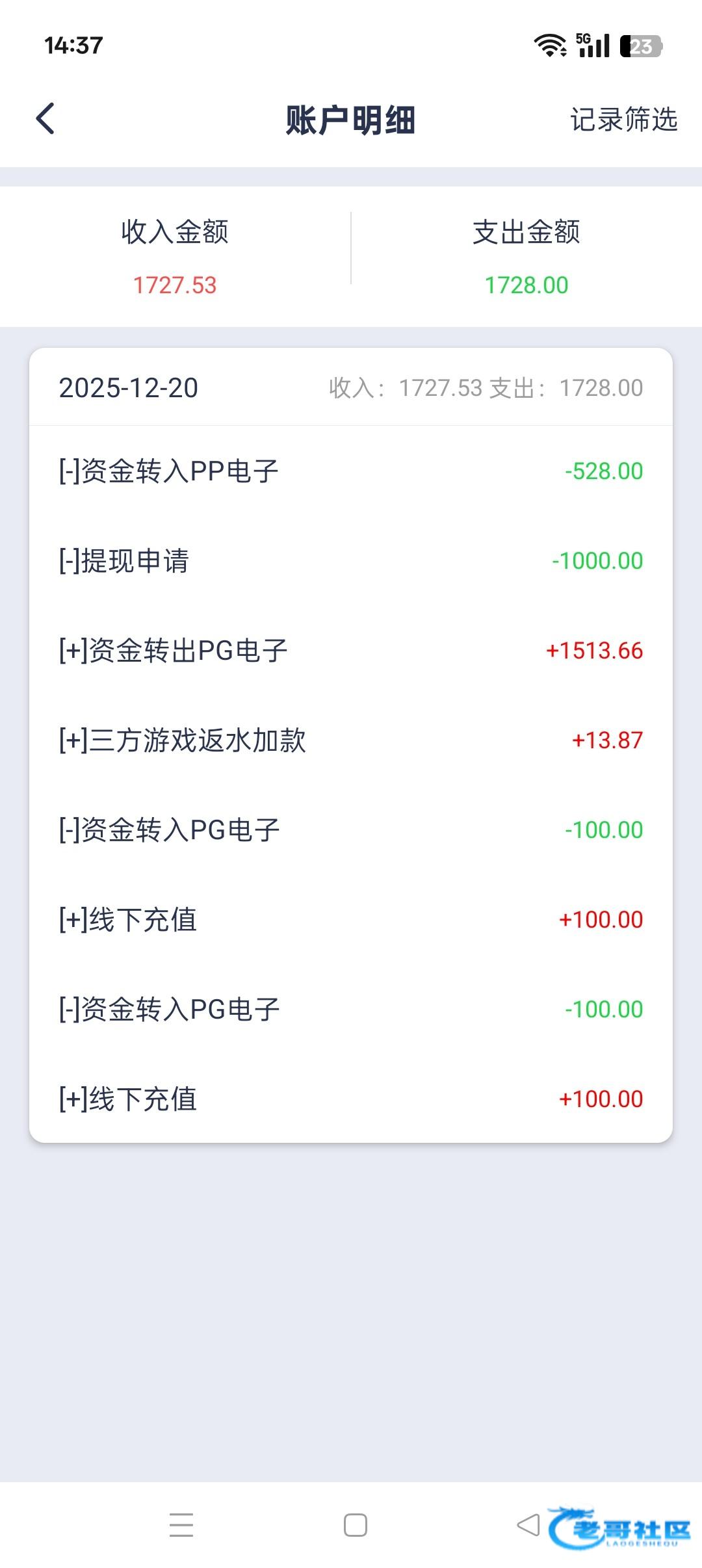Open the system recent apps menu
This screenshot has width=702, height=1568.
point(181,1525)
